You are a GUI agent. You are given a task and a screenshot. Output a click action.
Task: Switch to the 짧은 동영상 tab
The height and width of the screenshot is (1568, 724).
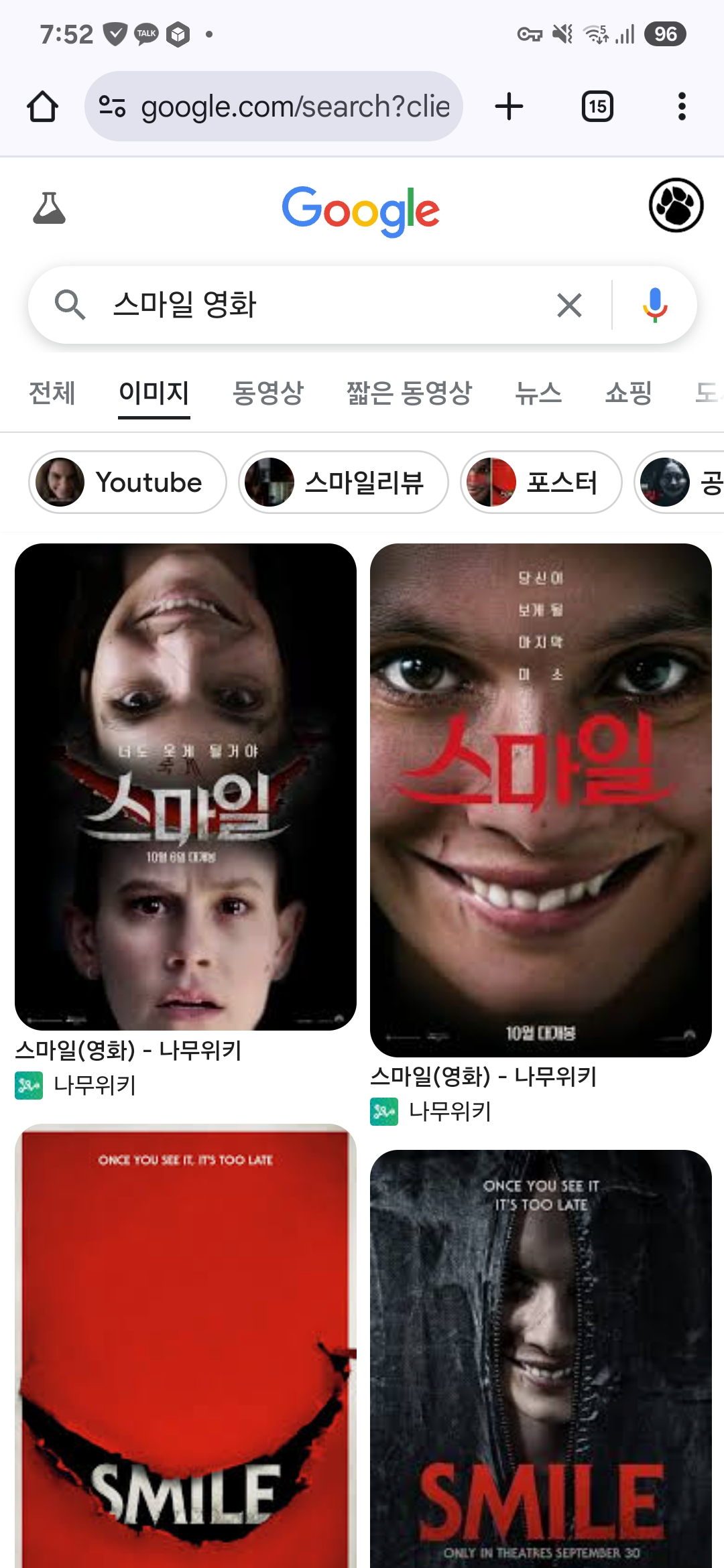click(x=409, y=393)
